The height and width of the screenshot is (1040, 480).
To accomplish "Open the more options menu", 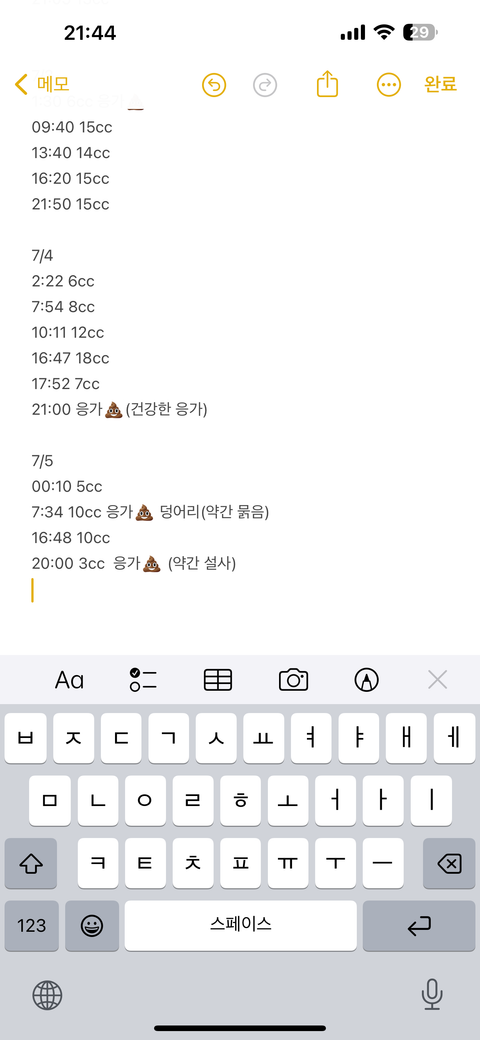I will 389,85.
